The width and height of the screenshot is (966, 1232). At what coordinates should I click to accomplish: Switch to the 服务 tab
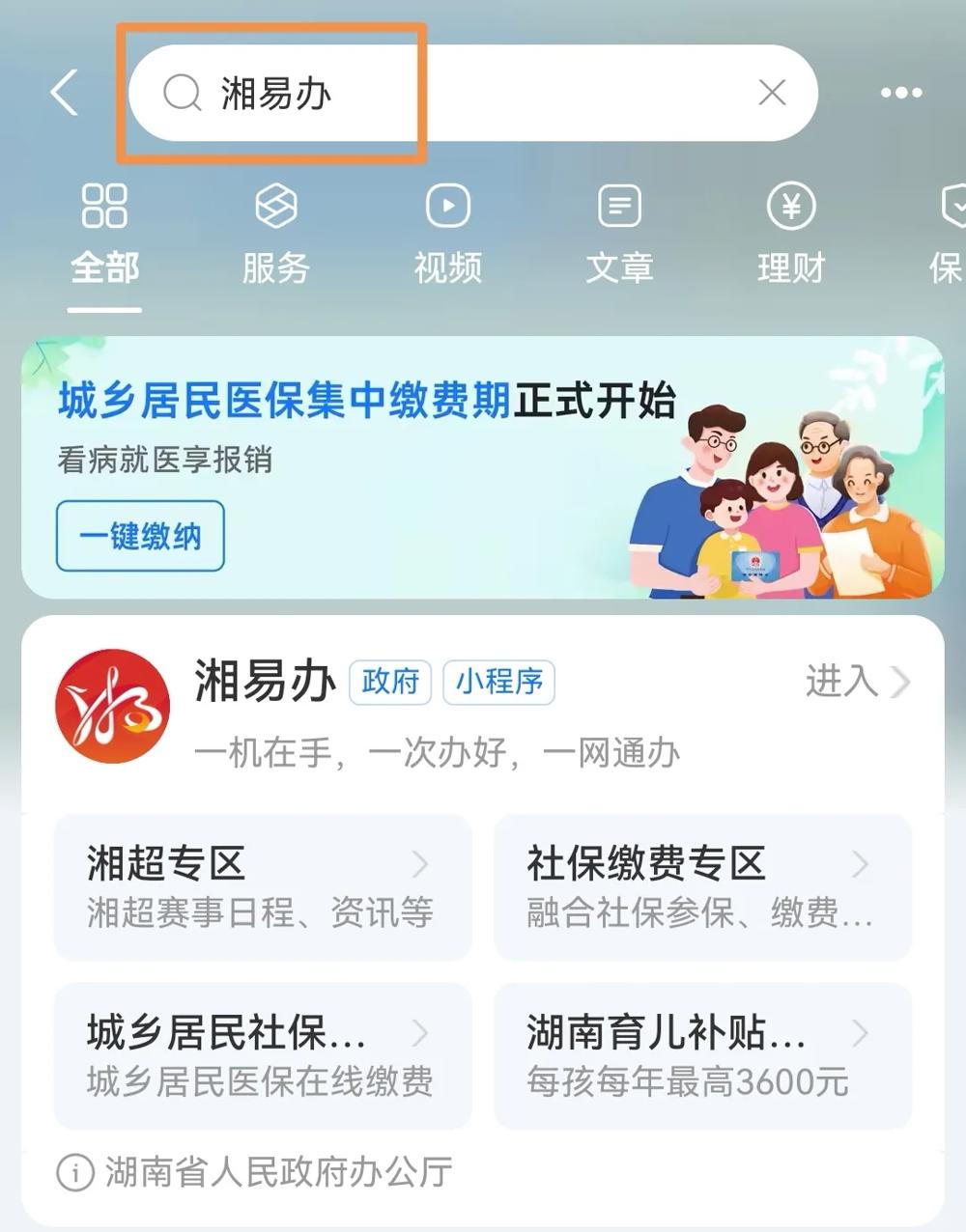pyautogui.click(x=275, y=235)
